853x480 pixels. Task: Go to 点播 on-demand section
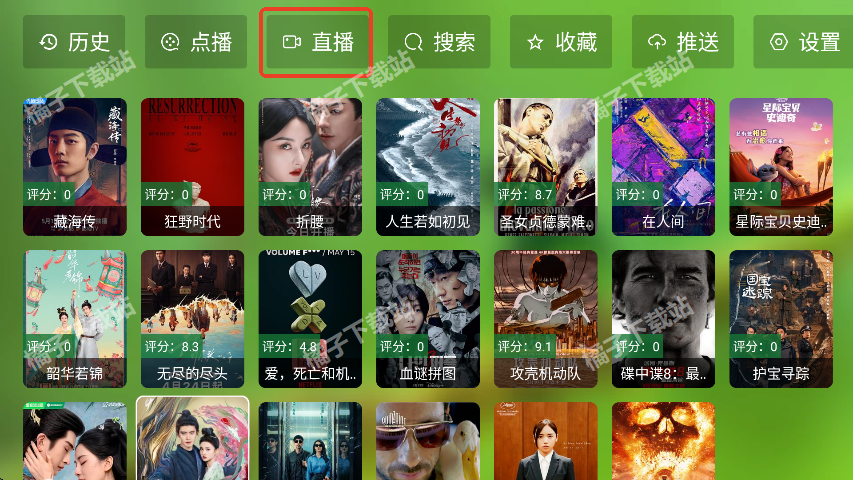click(x=196, y=42)
